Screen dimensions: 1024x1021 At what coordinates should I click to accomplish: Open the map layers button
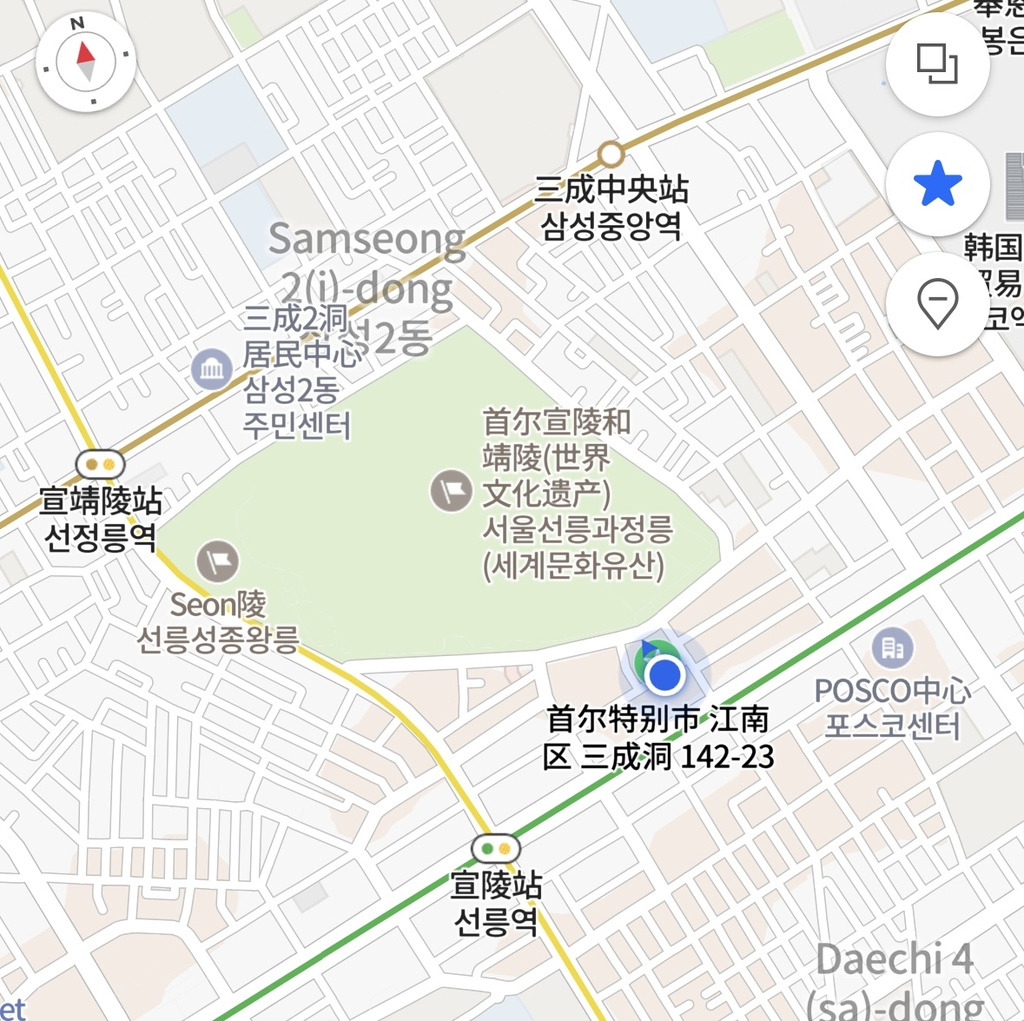937,64
